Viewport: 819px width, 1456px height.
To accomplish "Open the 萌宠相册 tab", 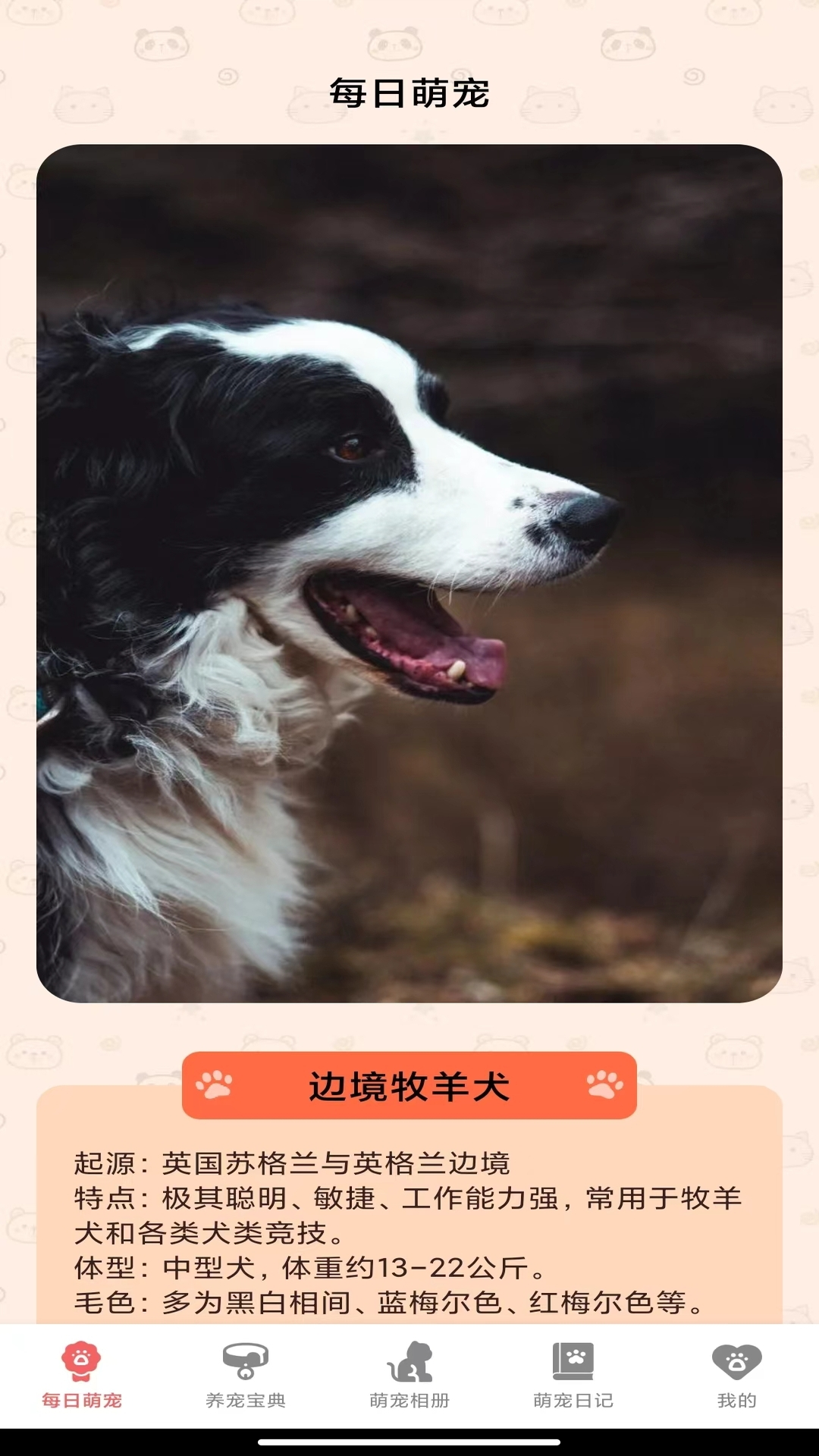I will pyautogui.click(x=409, y=1375).
